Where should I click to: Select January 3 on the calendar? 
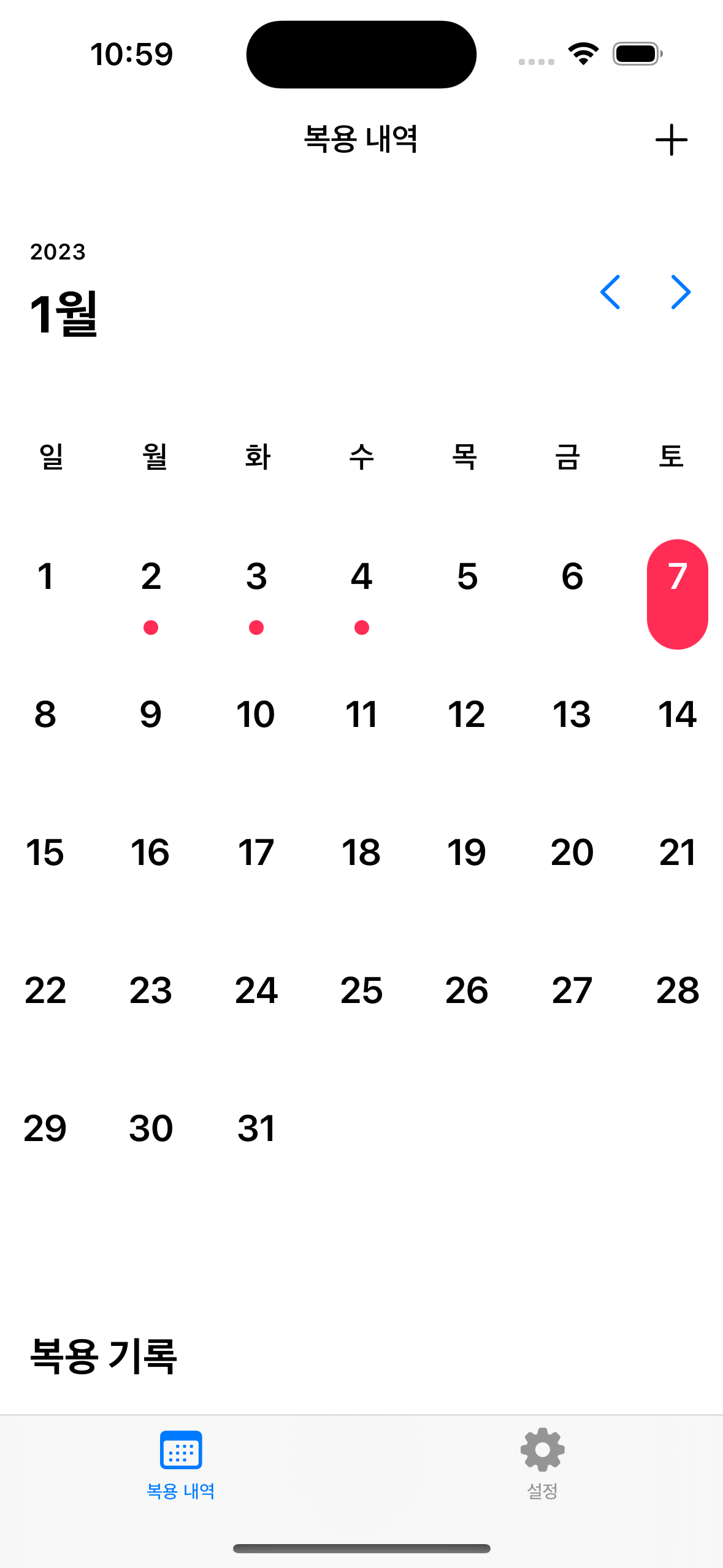(x=256, y=594)
